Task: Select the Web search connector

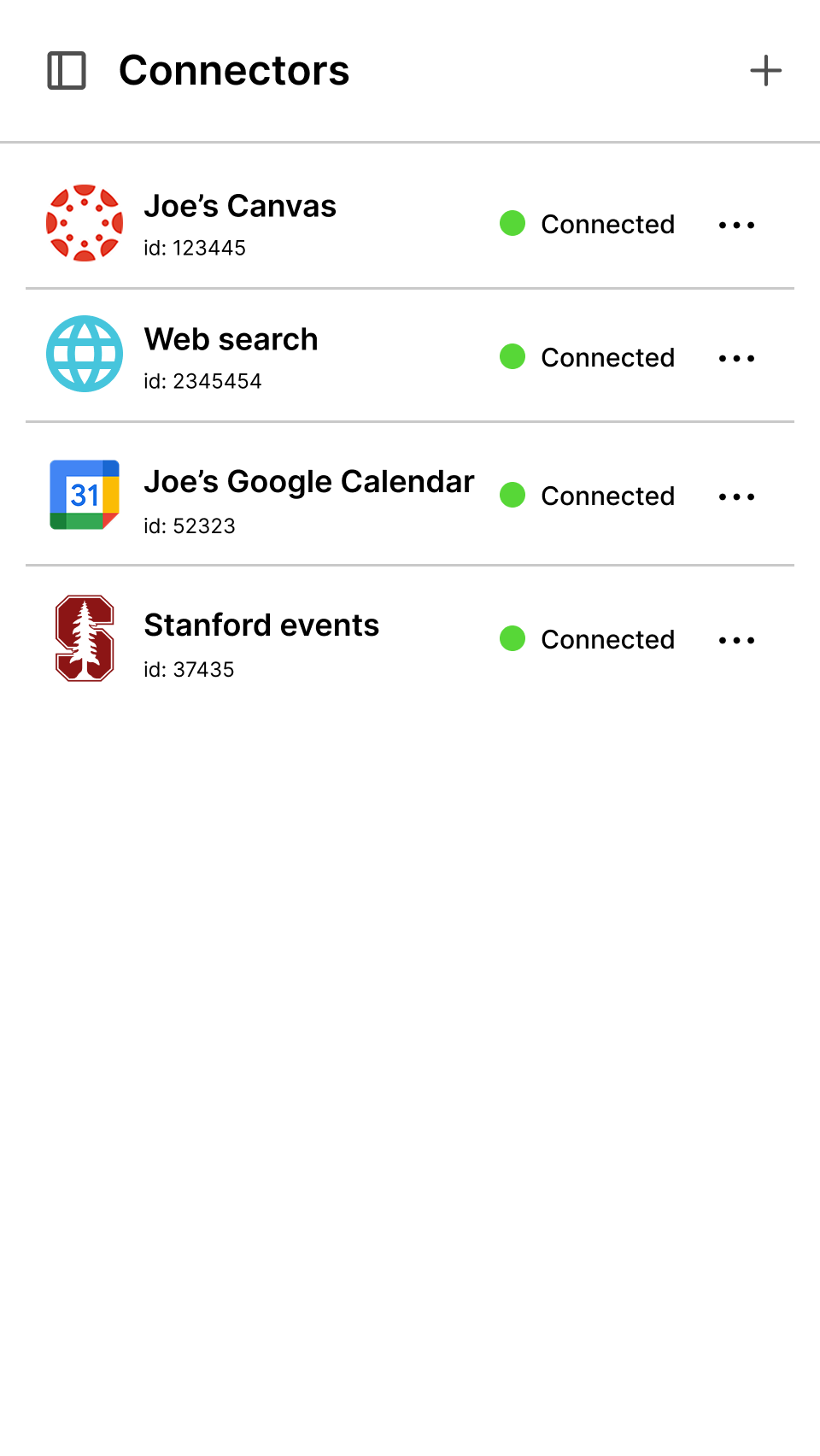Action: [231, 340]
